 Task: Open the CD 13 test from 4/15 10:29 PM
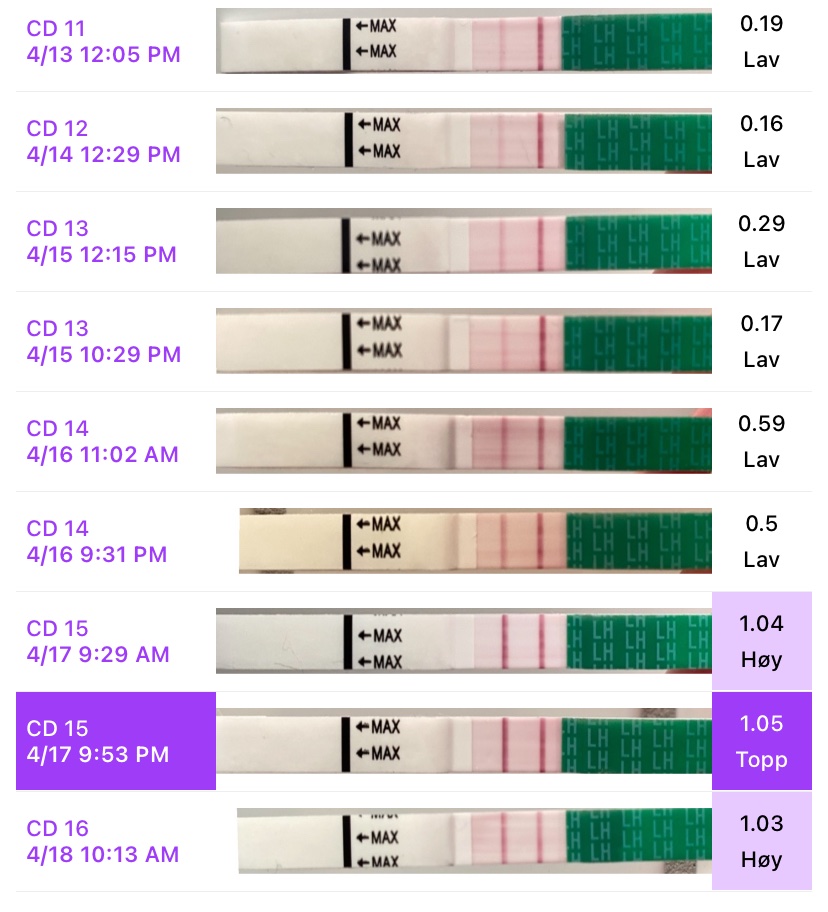(104, 341)
